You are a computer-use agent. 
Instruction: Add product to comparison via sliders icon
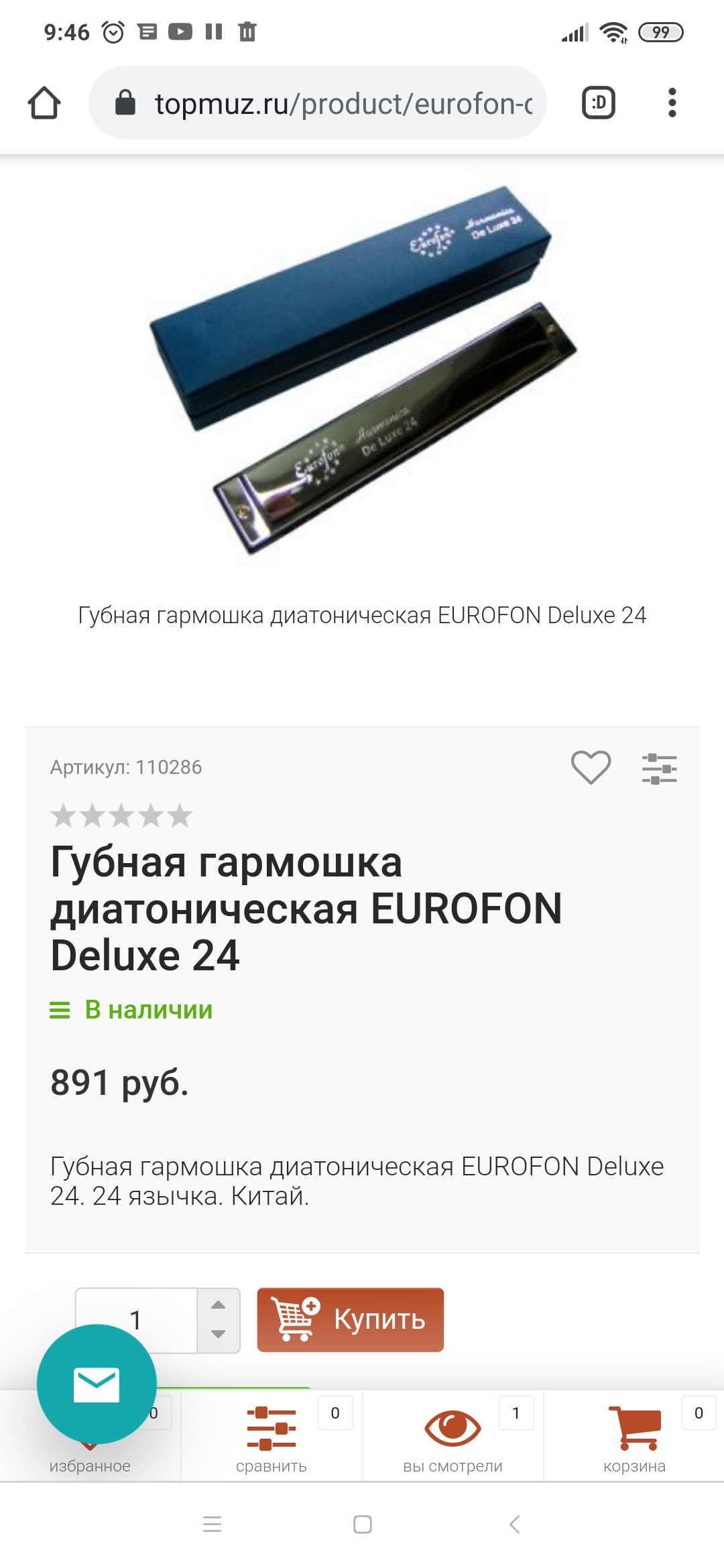[x=659, y=769]
